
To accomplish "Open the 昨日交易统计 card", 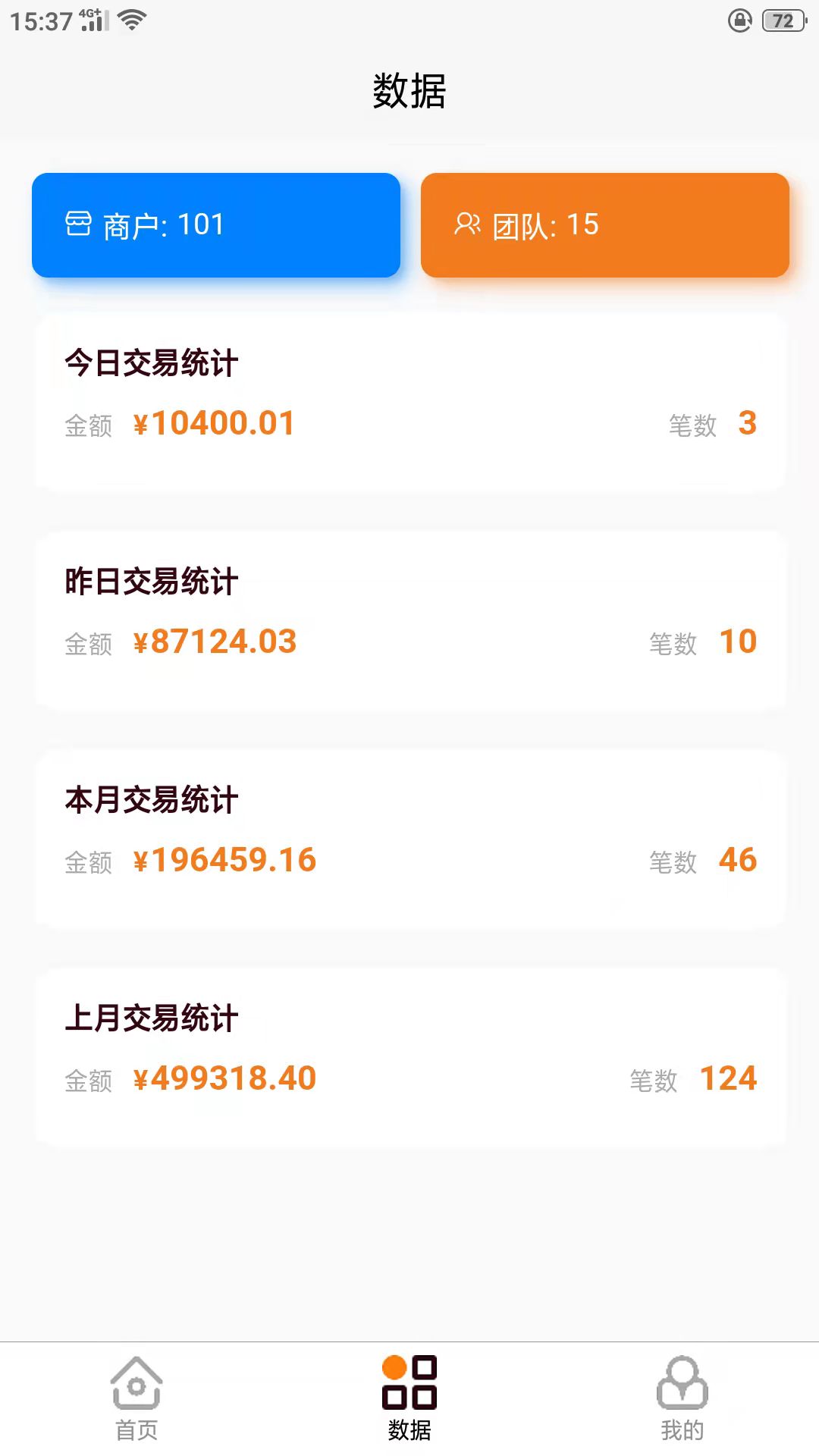I will tap(409, 618).
